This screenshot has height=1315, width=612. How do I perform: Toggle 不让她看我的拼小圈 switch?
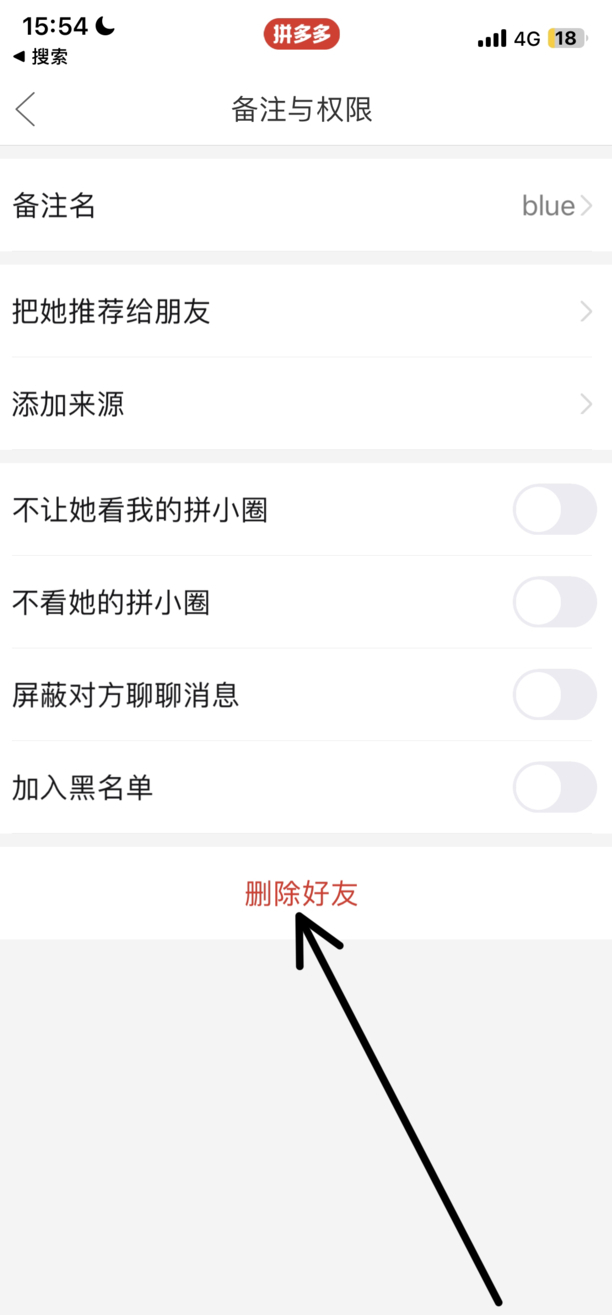coord(555,510)
